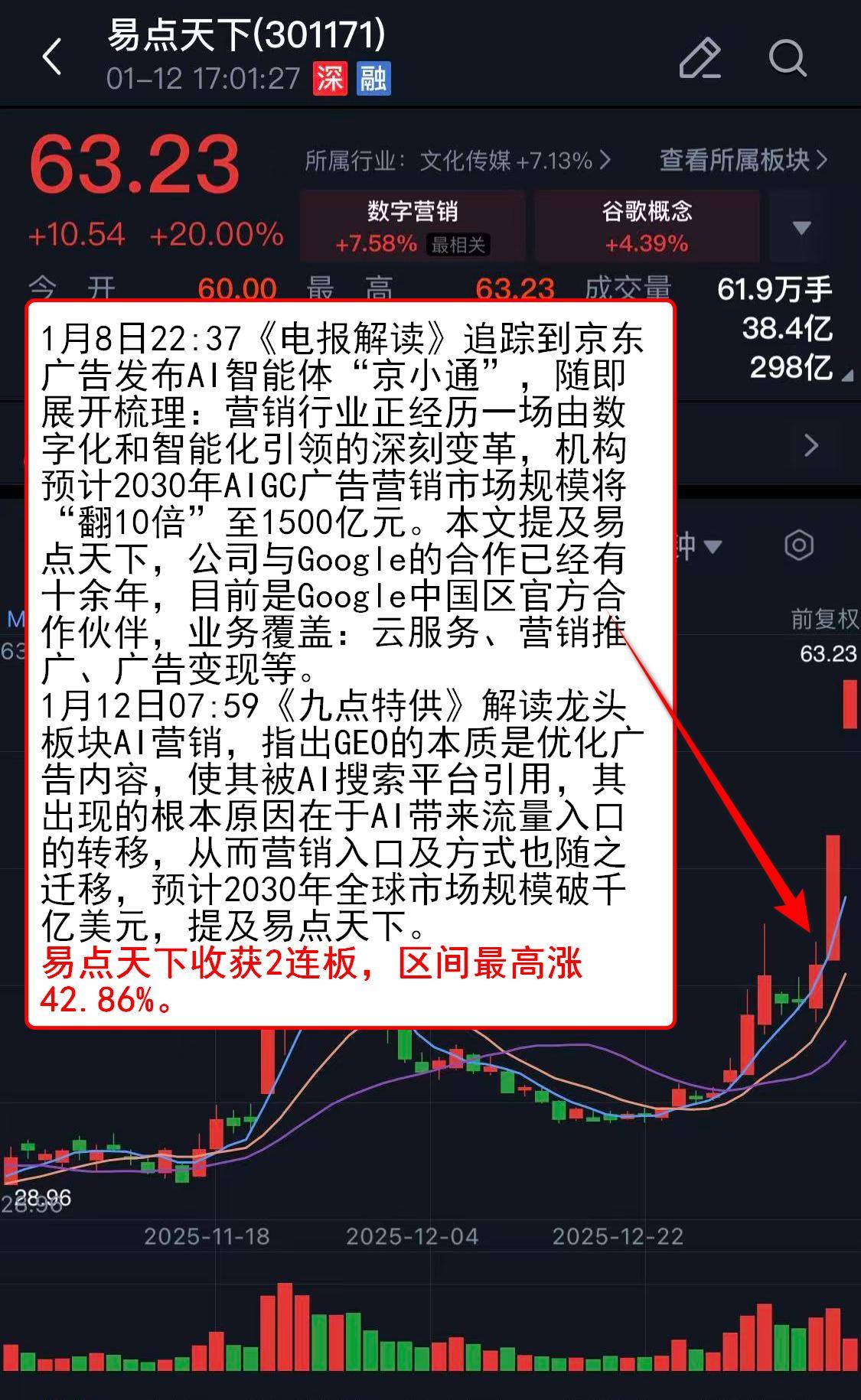This screenshot has height=1400, width=861.
Task: Change the 前复权 adjustment option
Action: coord(823,619)
